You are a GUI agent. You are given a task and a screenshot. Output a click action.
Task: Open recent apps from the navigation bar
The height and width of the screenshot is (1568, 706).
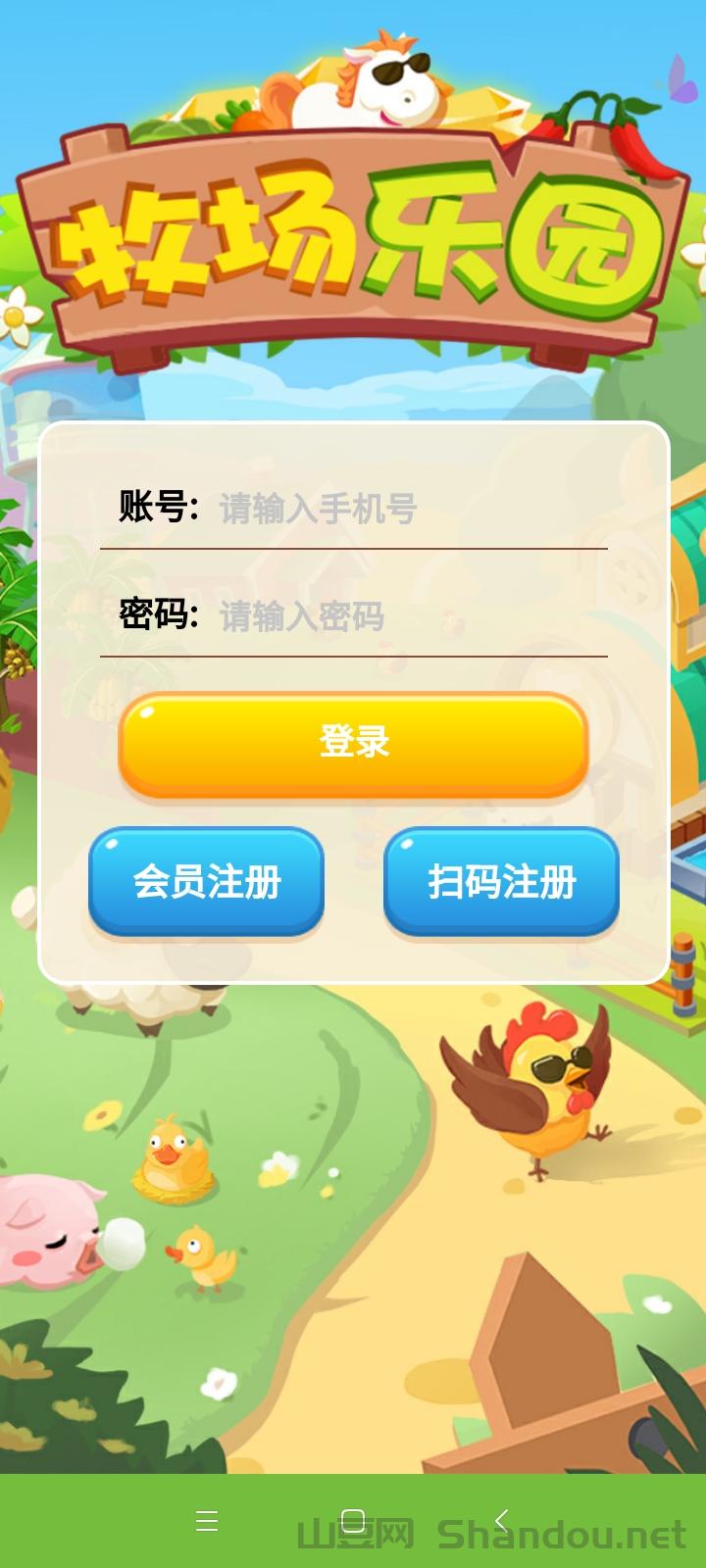point(207,1520)
